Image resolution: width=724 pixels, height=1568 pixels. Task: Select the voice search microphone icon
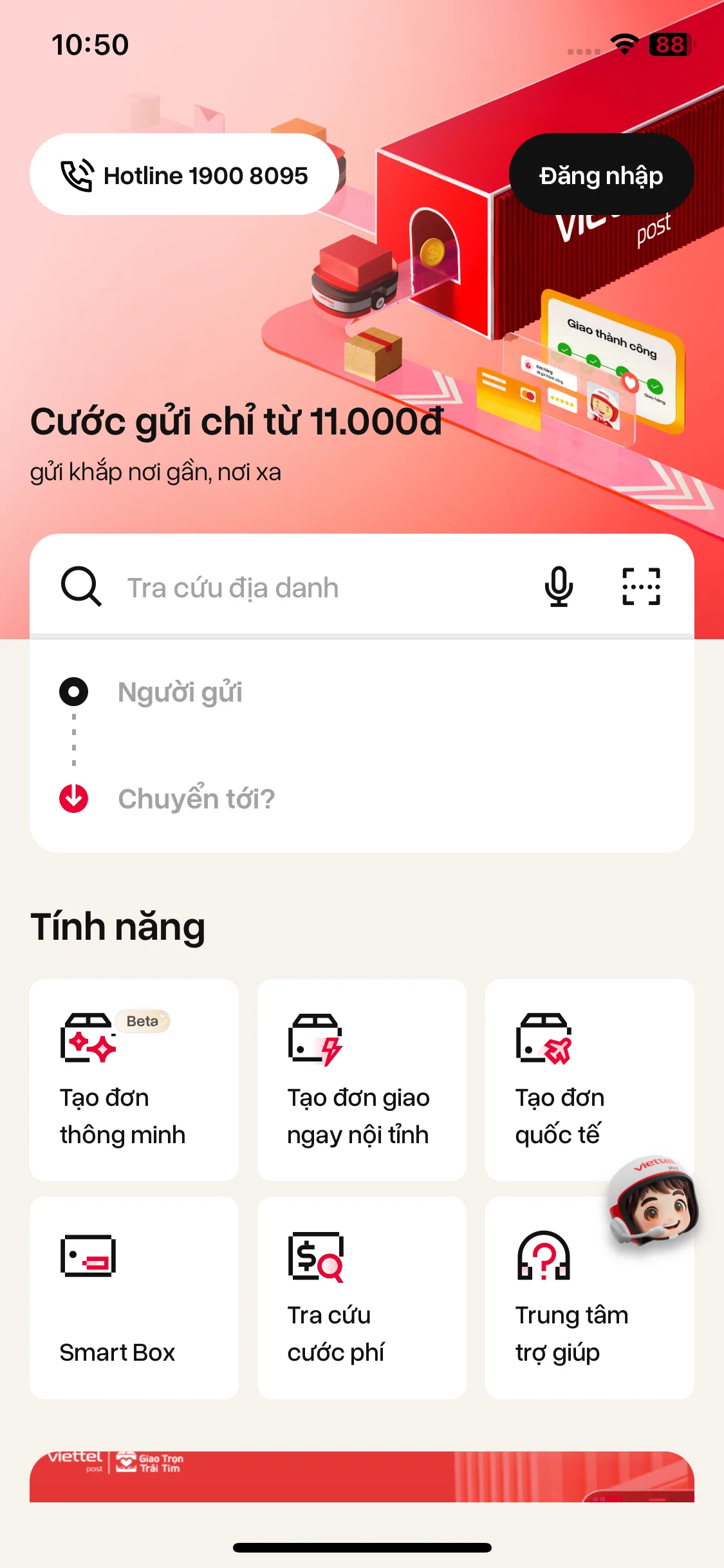point(559,586)
